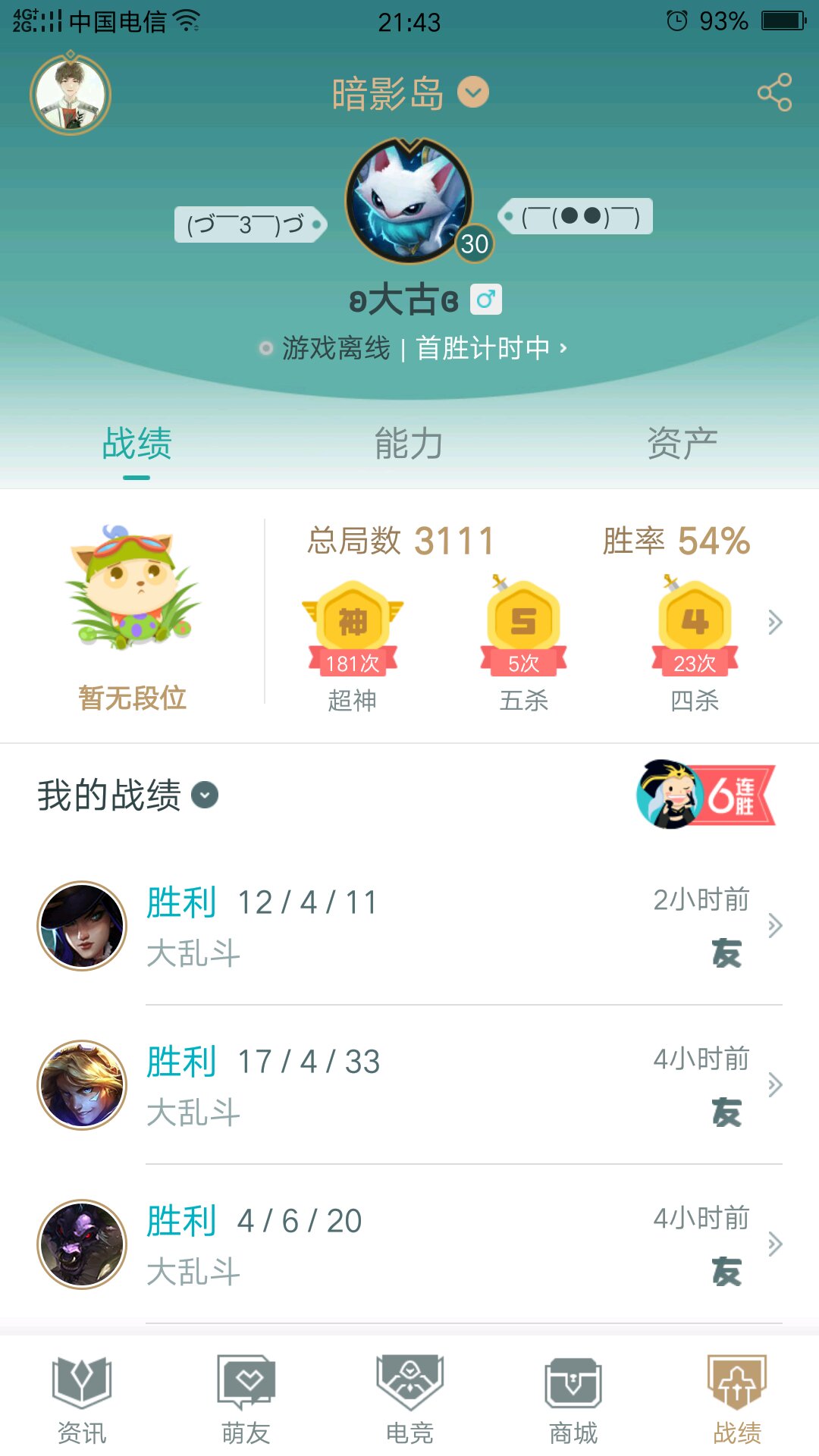This screenshot has height=1456, width=819.
Task: Open the 4 / 6 / 20 victory match
Action: [x=409, y=1244]
